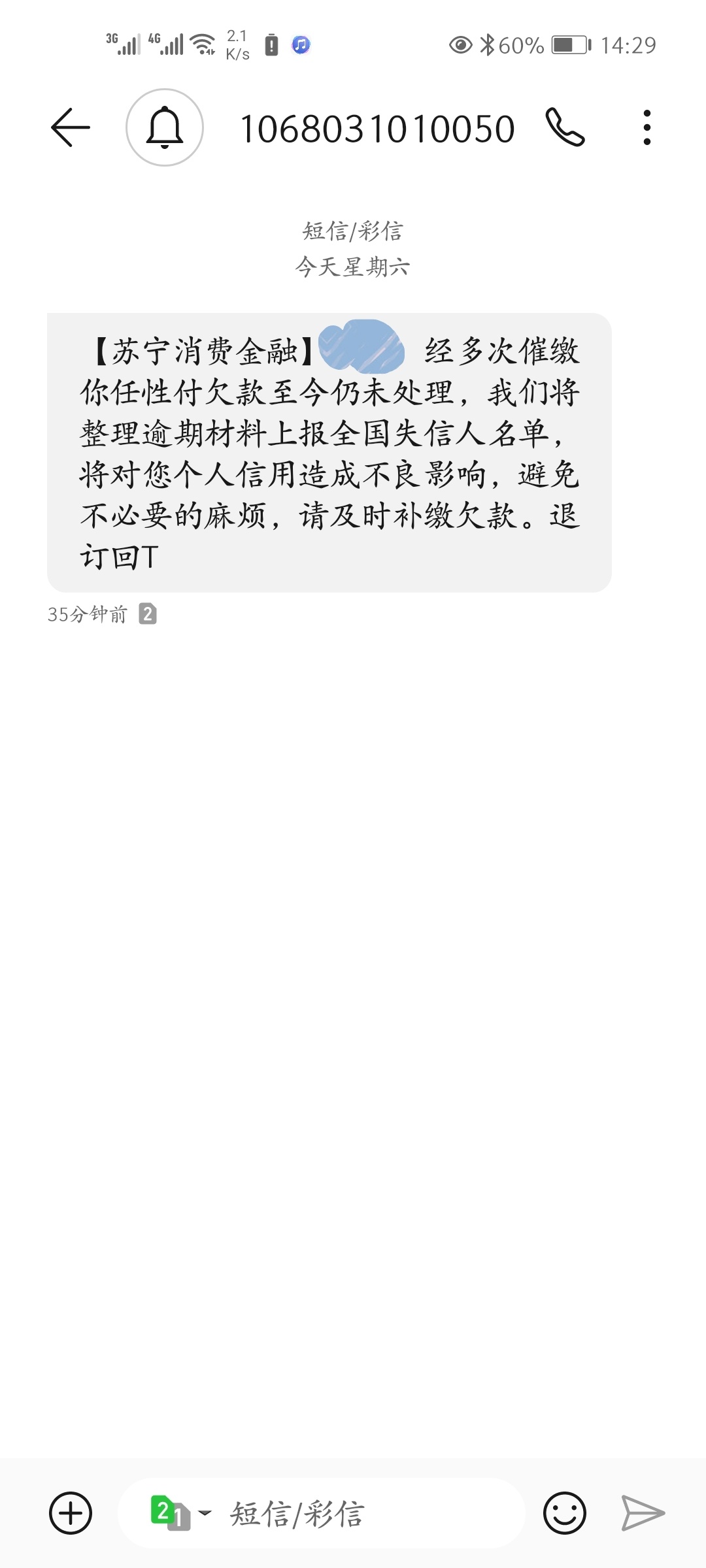Screen dimensions: 706x1568
Task: Go back to the message list
Action: 71,127
